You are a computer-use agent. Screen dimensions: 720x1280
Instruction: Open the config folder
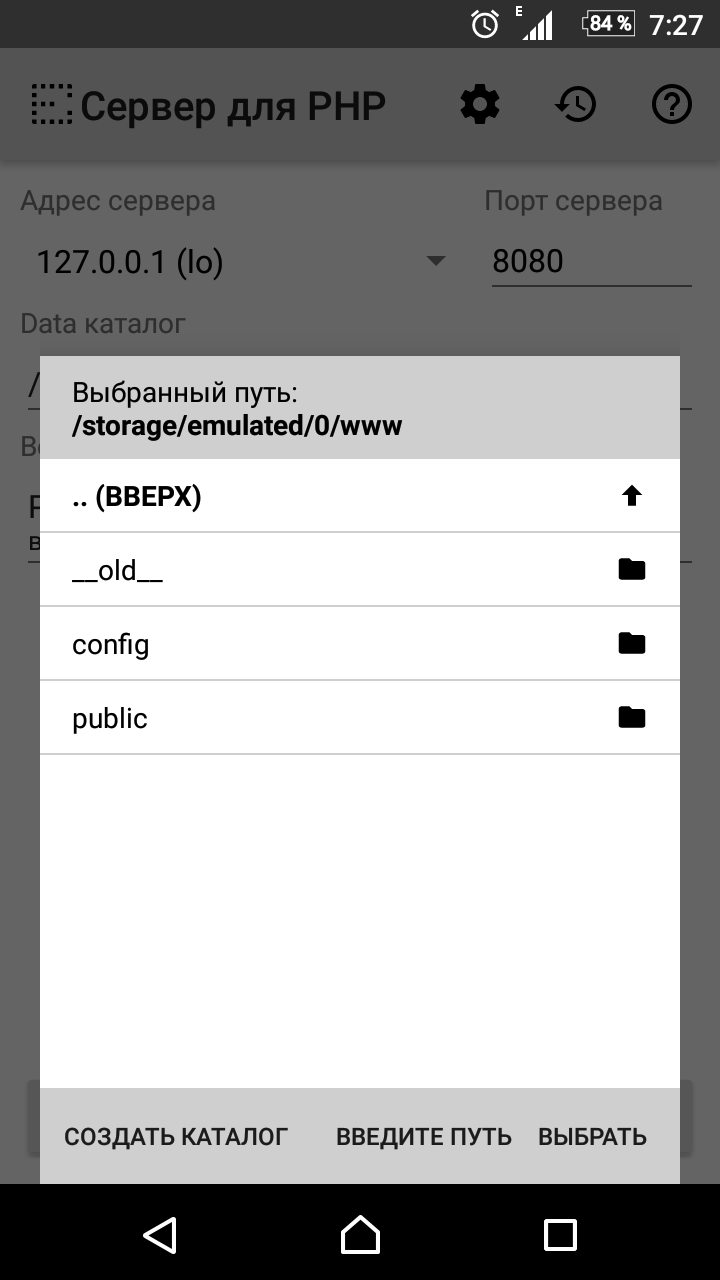(360, 644)
